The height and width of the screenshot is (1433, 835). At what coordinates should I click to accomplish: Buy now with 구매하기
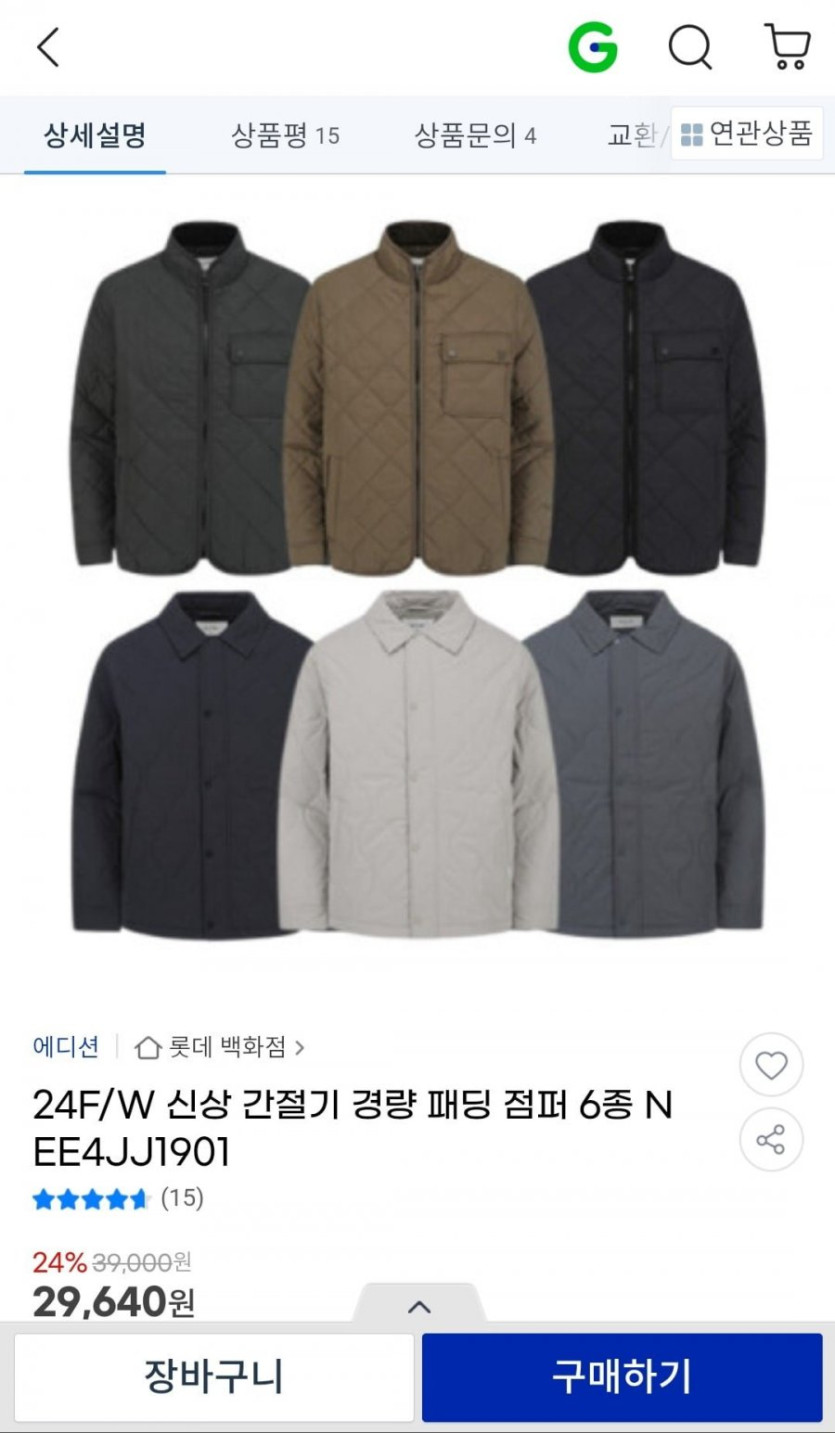coord(621,1377)
